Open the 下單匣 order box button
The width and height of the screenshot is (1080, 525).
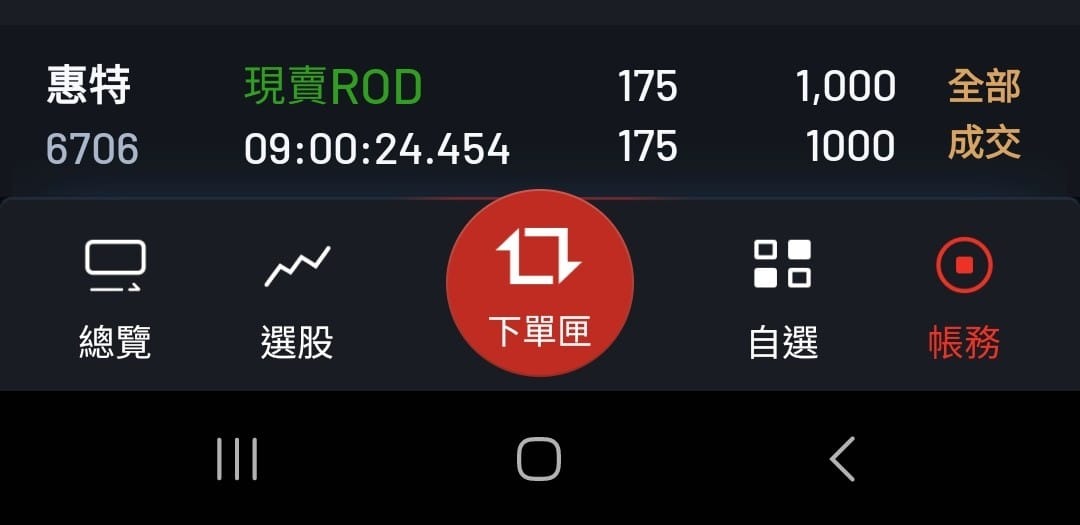[540, 283]
